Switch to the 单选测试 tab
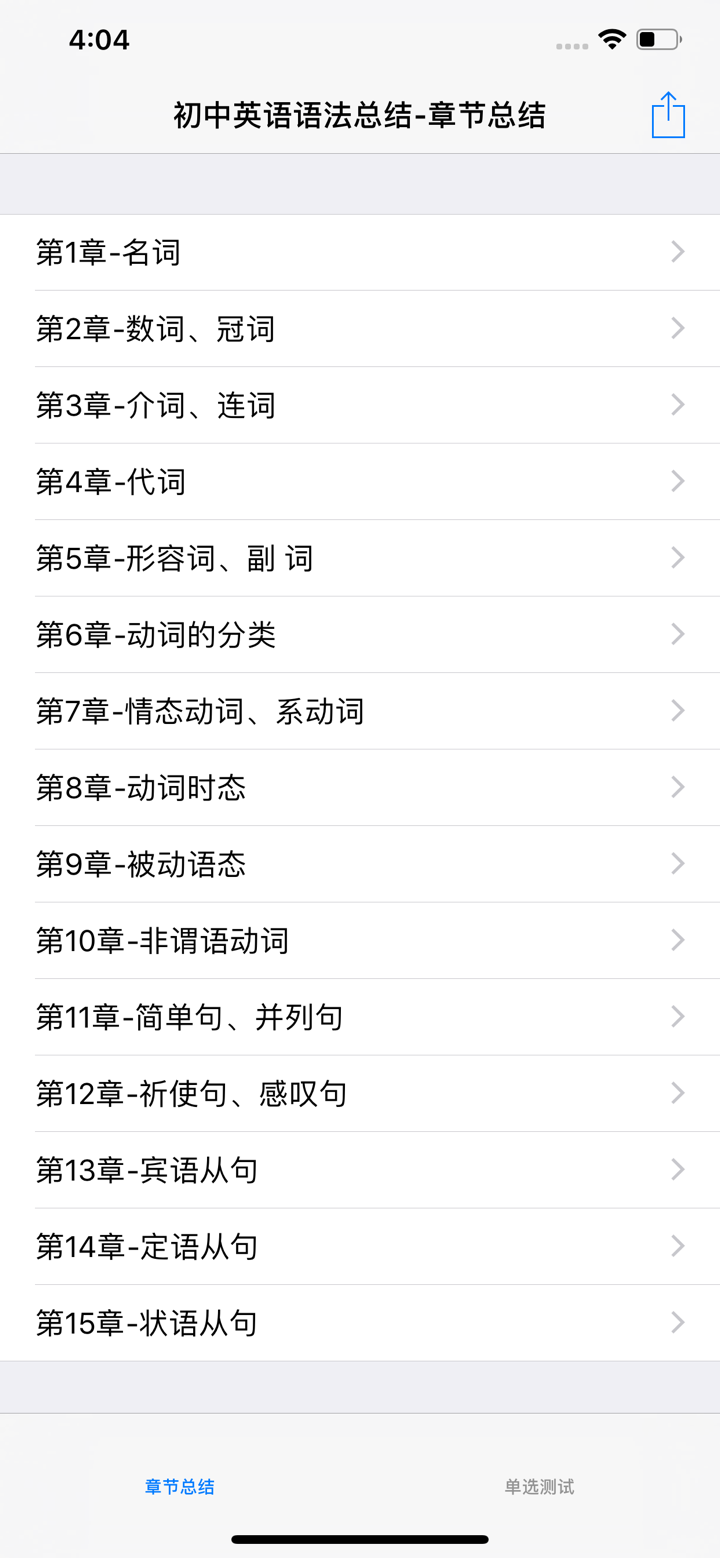This screenshot has width=720, height=1558. click(541, 1488)
